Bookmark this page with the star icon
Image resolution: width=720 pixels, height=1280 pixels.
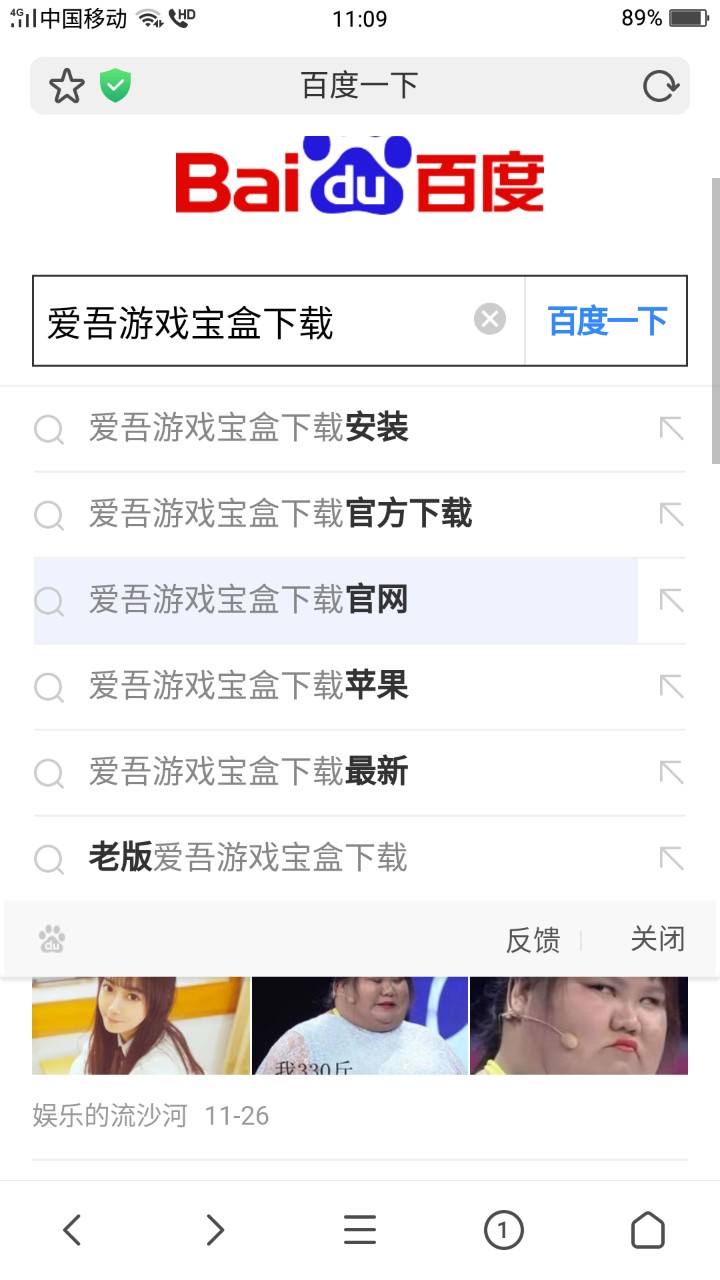(67, 86)
